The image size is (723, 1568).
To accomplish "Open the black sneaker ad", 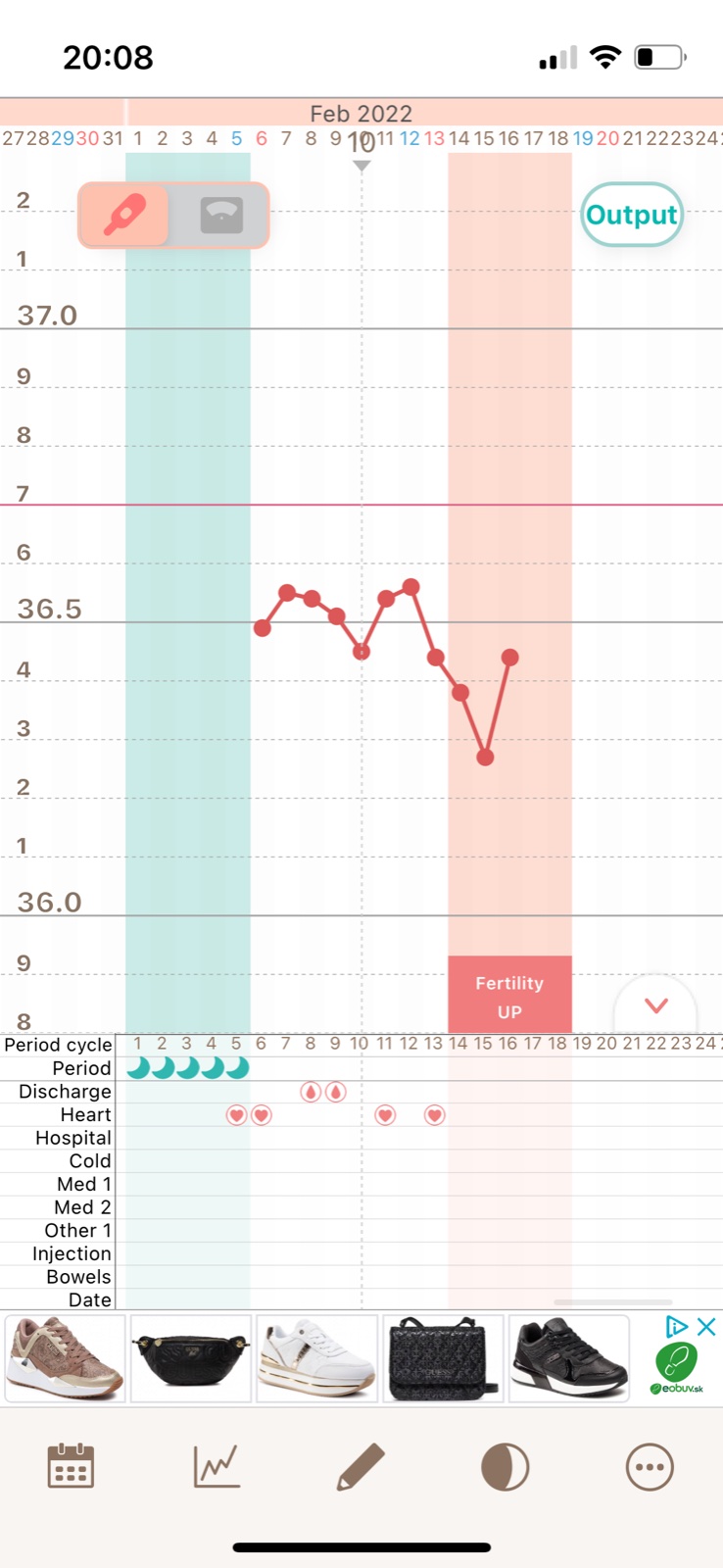I will (568, 1359).
